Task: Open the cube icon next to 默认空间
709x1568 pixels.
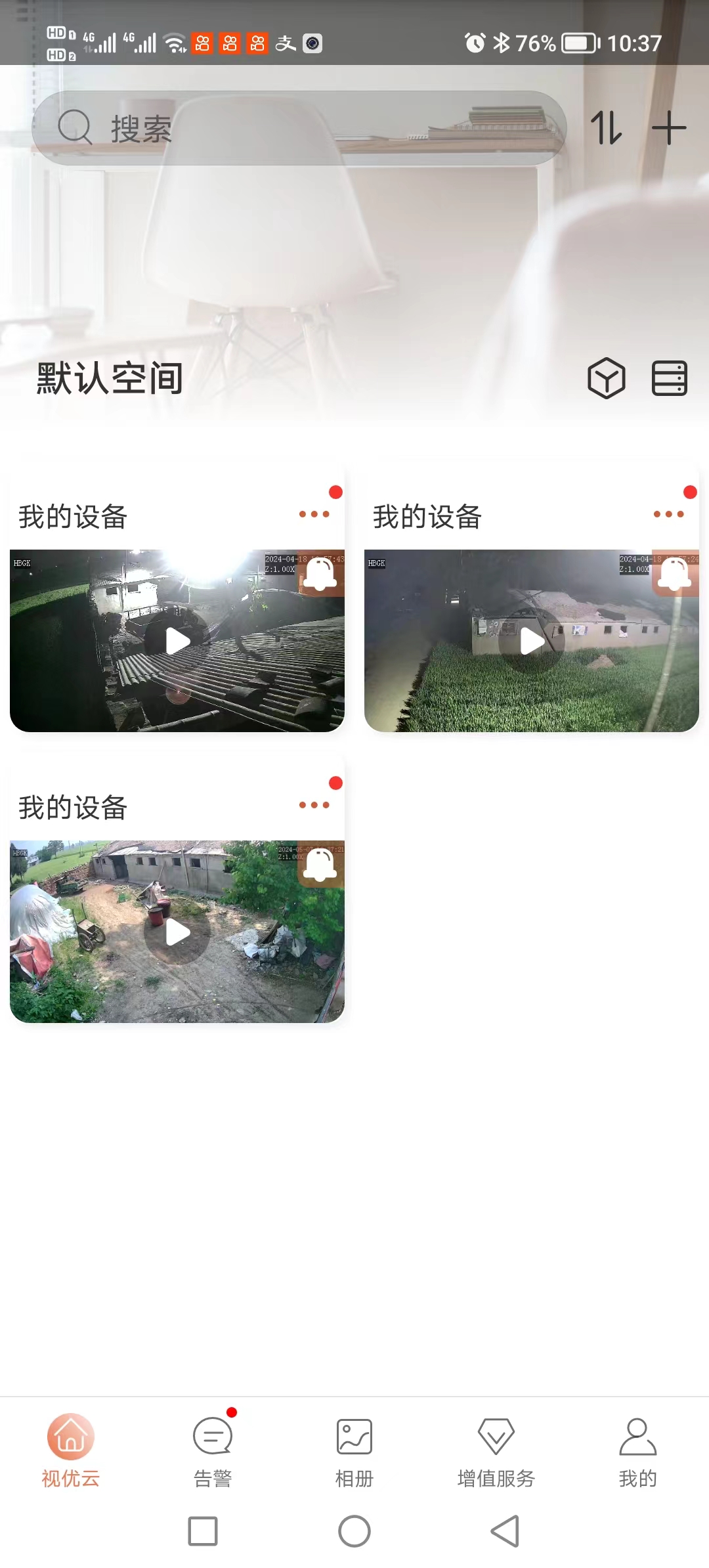Action: pos(606,378)
